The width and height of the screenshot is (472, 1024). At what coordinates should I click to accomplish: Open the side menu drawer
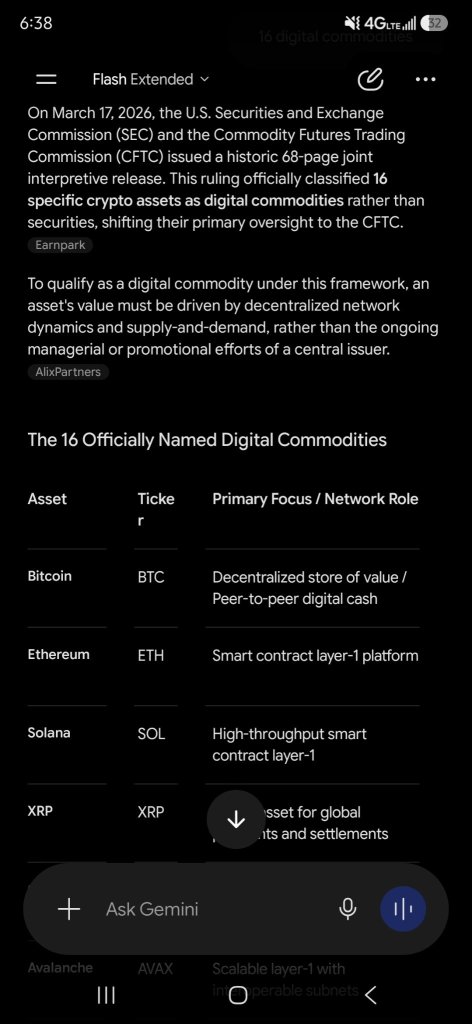point(46,80)
